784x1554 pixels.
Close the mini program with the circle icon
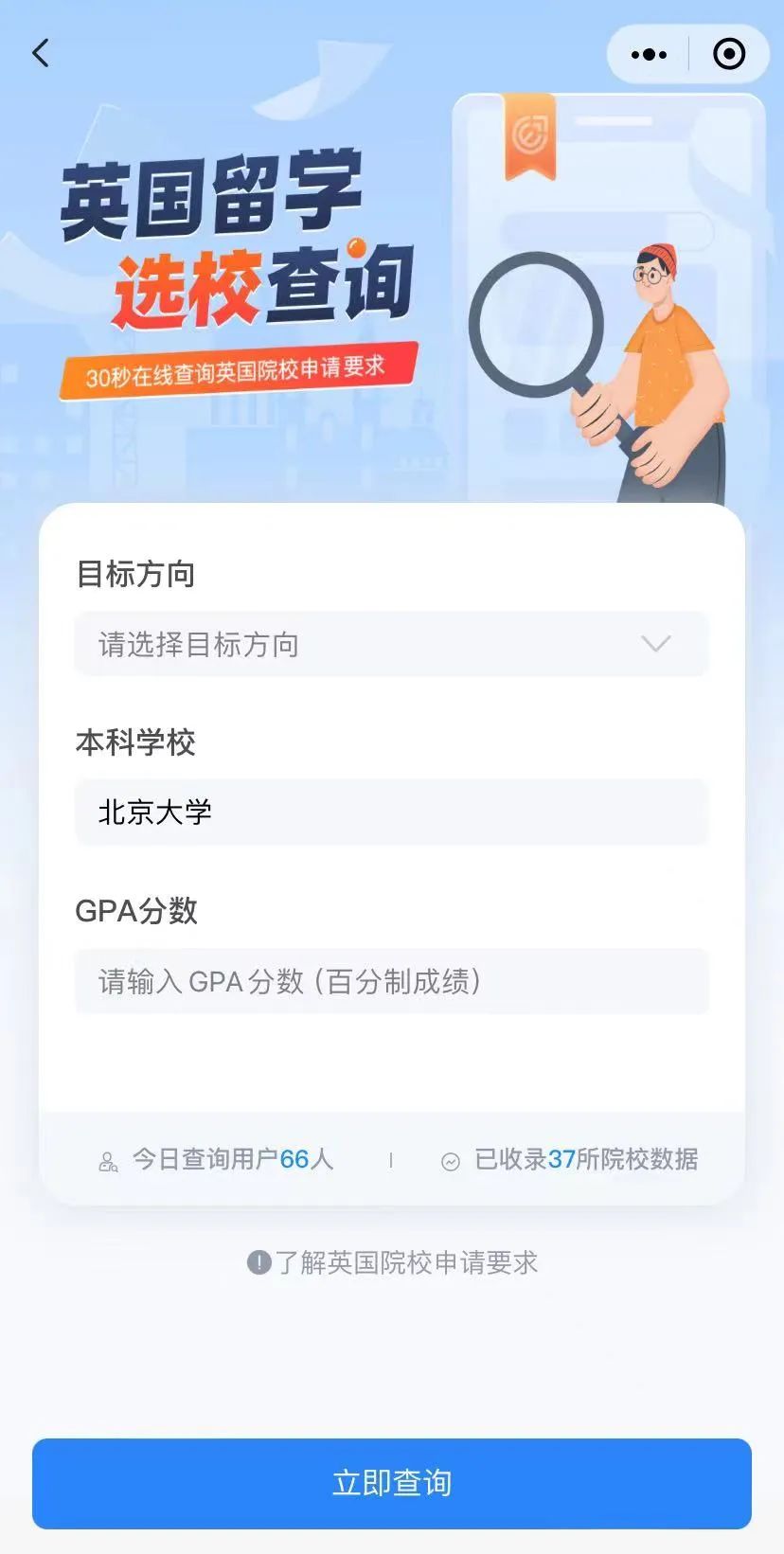728,54
